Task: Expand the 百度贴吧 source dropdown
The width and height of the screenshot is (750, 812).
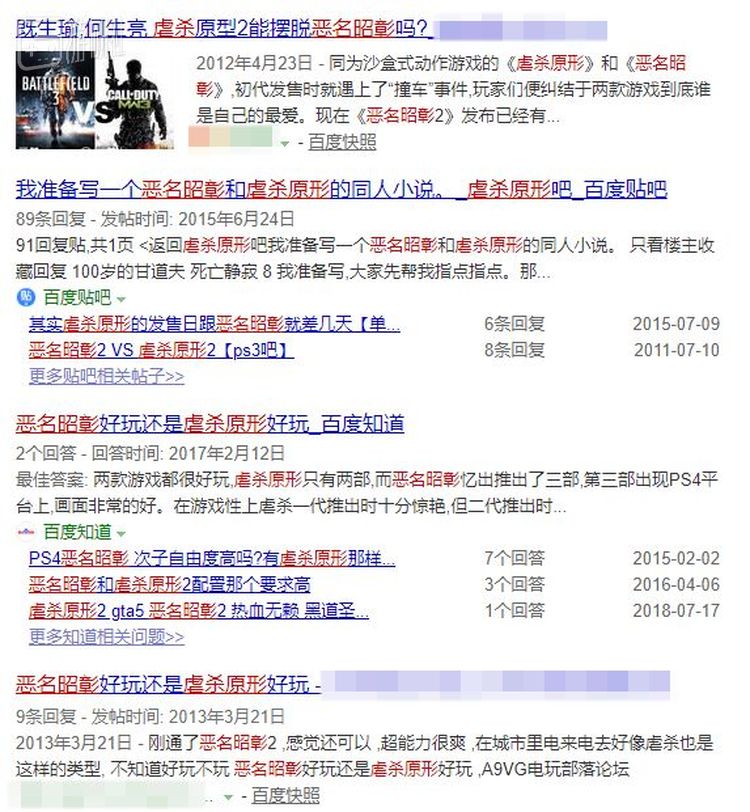Action: (121, 298)
